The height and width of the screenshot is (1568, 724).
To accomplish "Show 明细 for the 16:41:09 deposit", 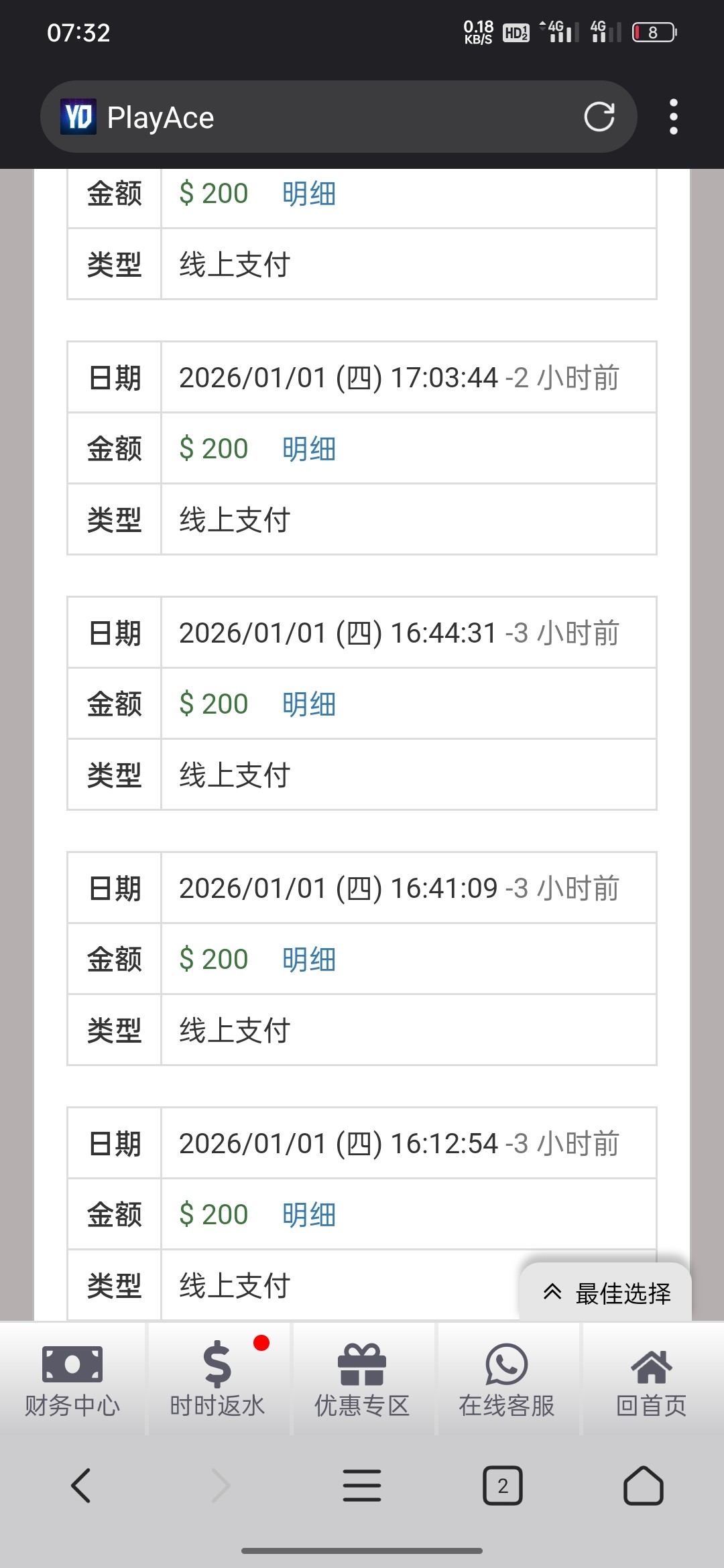I will (x=308, y=960).
